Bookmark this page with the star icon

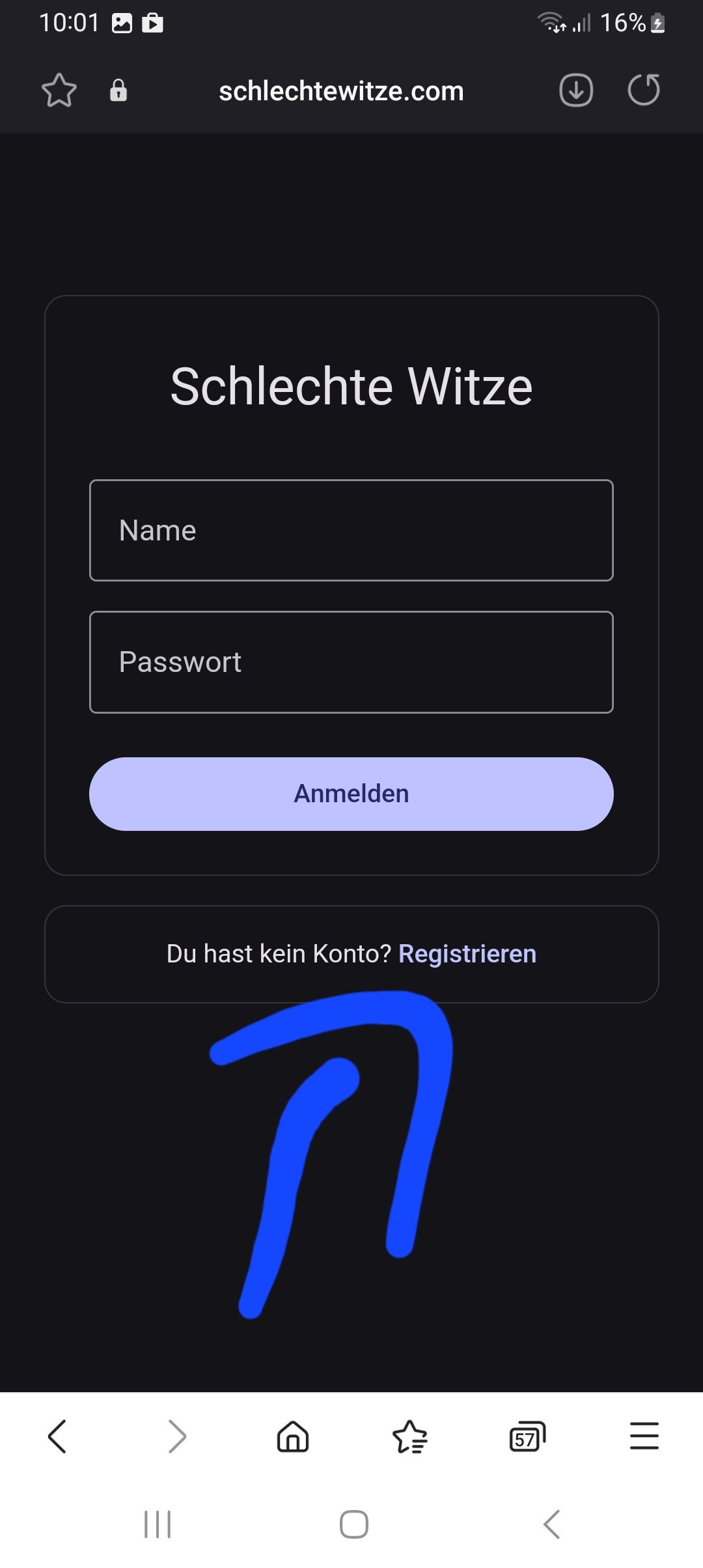click(59, 90)
